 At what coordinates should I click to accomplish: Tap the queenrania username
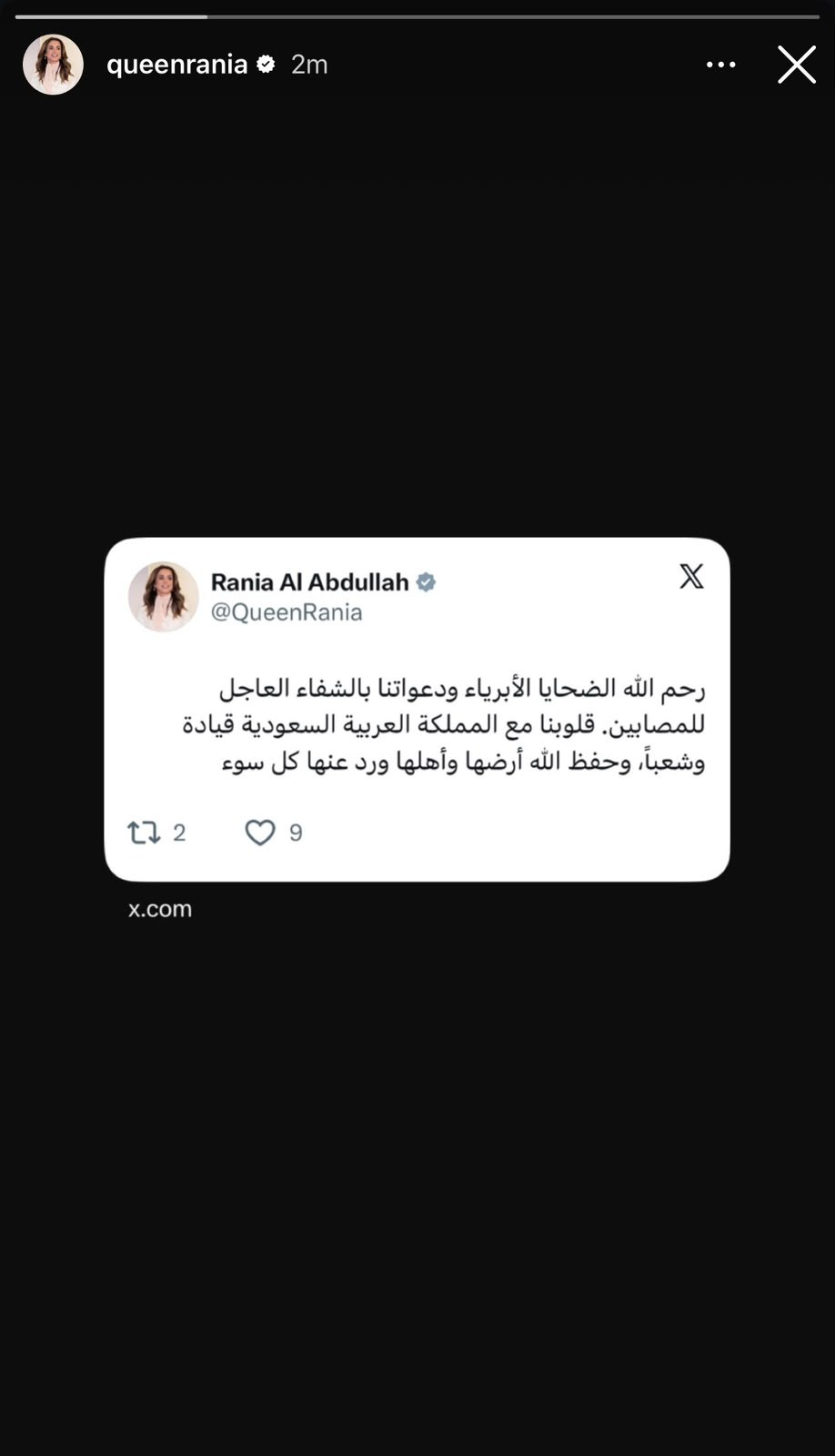(x=177, y=65)
